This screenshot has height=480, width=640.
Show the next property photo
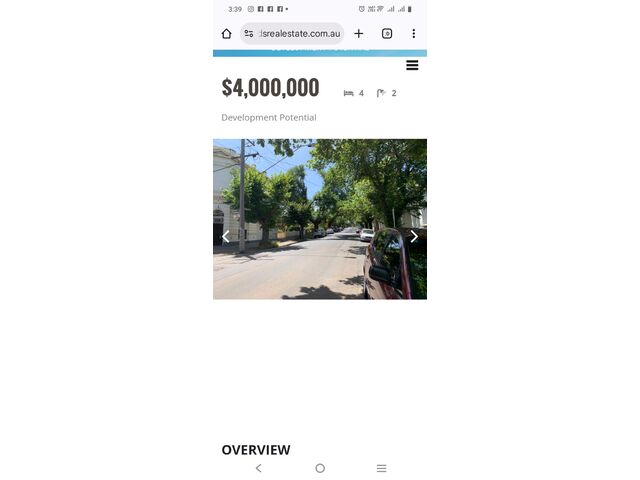pyautogui.click(x=414, y=237)
